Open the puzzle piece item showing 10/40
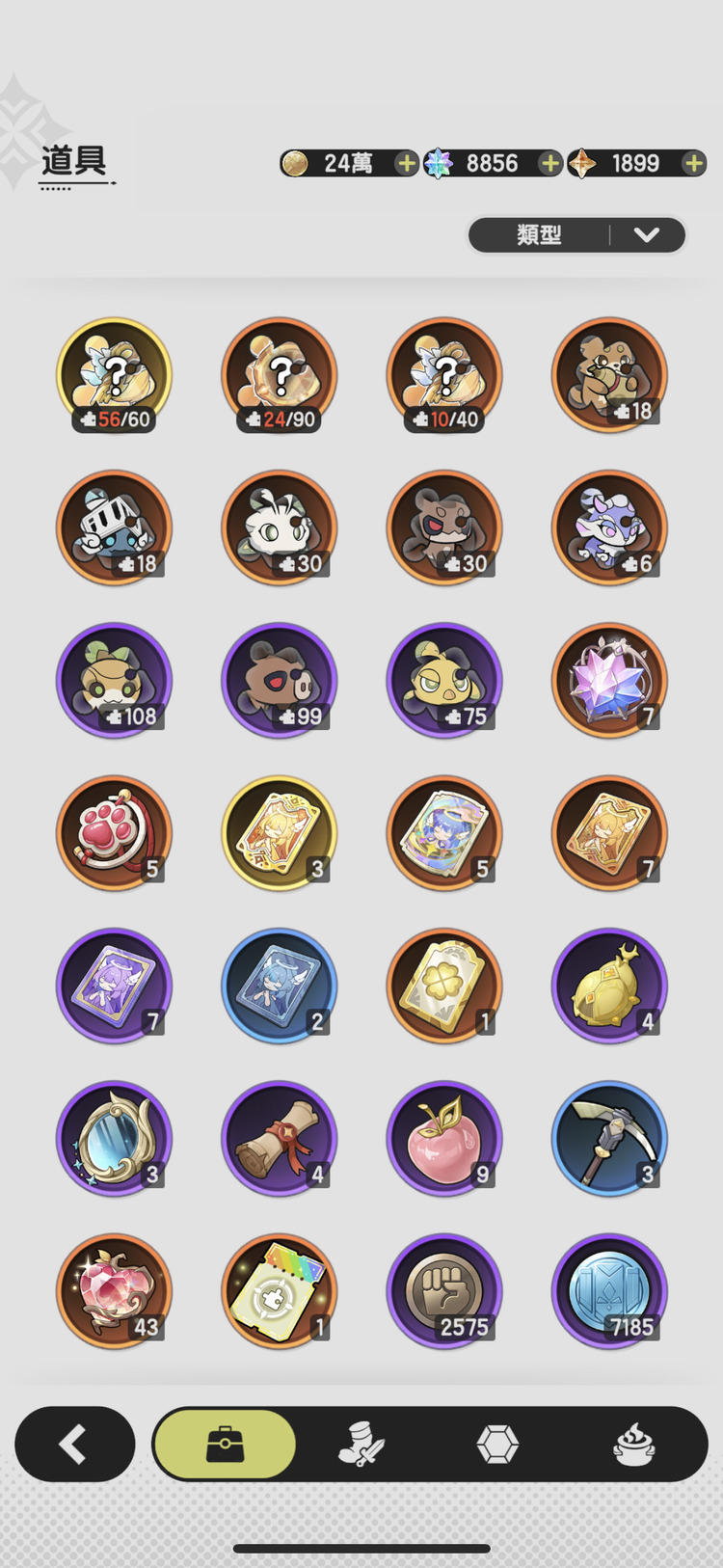The height and width of the screenshot is (1568, 723). pyautogui.click(x=444, y=375)
